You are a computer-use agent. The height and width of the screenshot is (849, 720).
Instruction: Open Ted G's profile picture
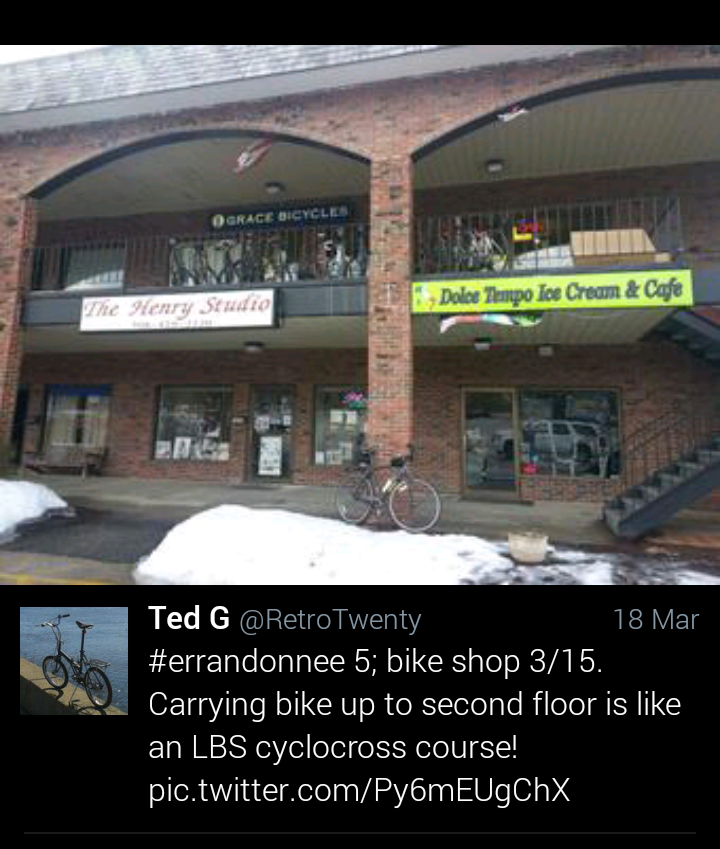tap(74, 661)
